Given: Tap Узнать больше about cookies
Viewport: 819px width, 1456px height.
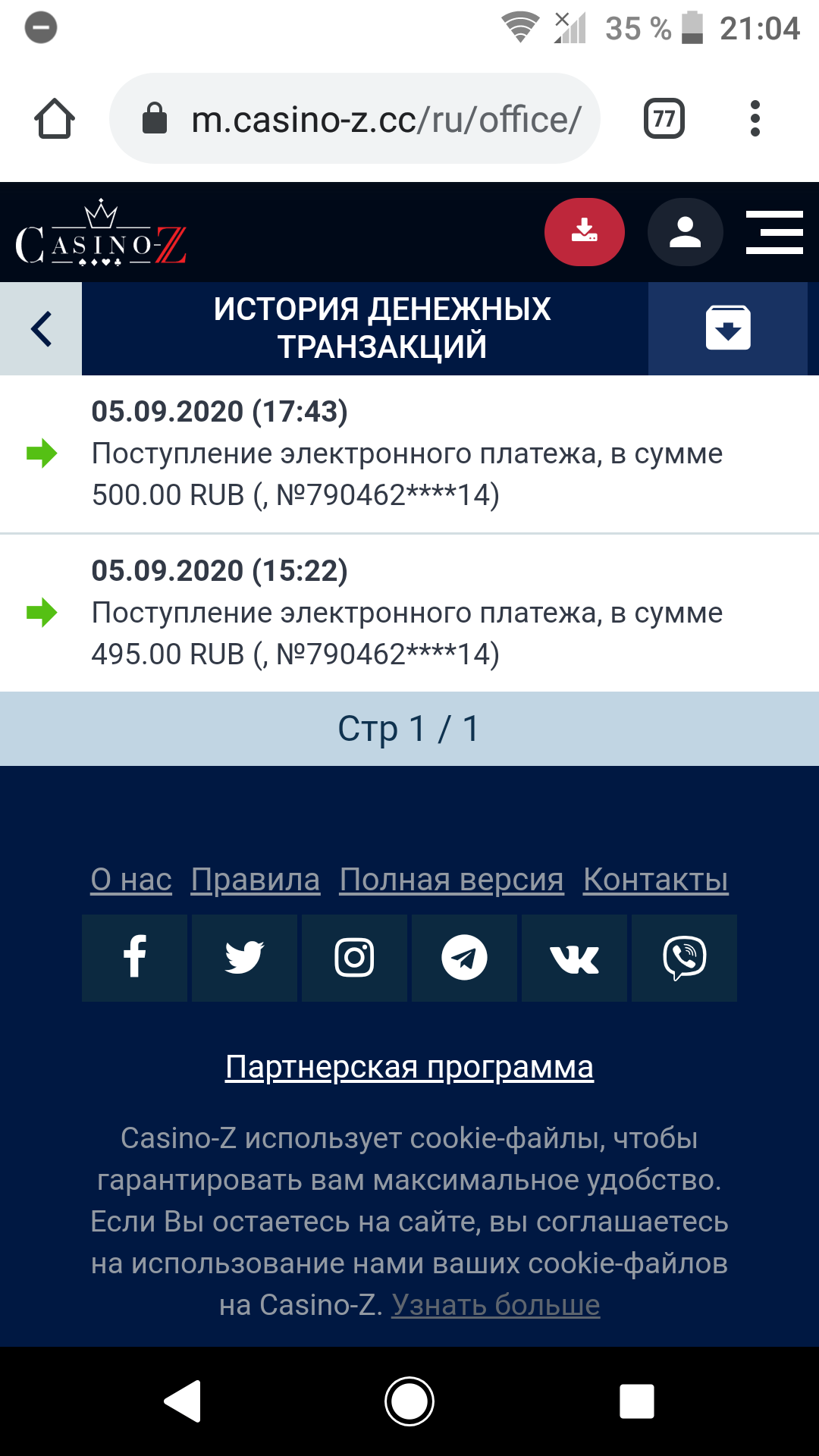Looking at the screenshot, I should coord(496,1305).
